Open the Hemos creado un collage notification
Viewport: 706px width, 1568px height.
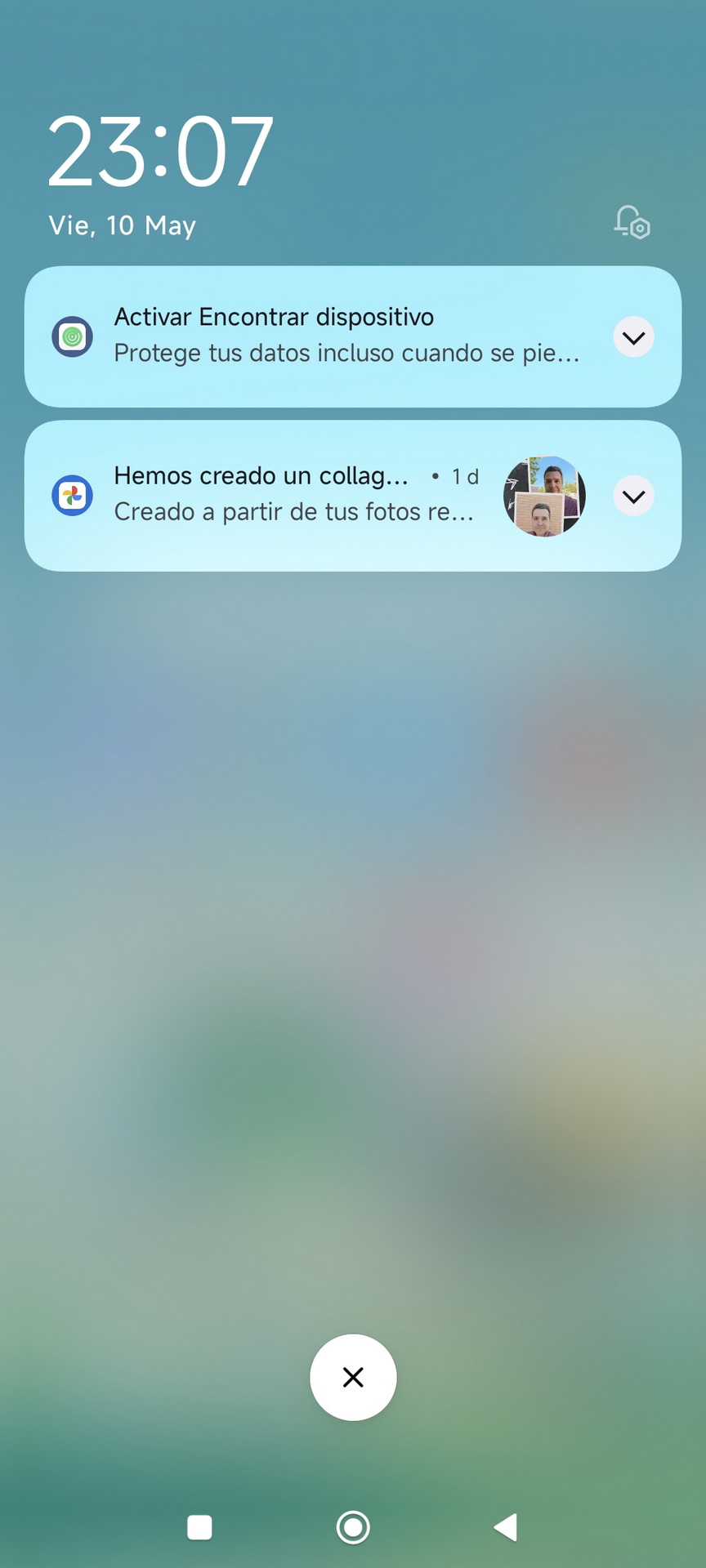(x=353, y=496)
